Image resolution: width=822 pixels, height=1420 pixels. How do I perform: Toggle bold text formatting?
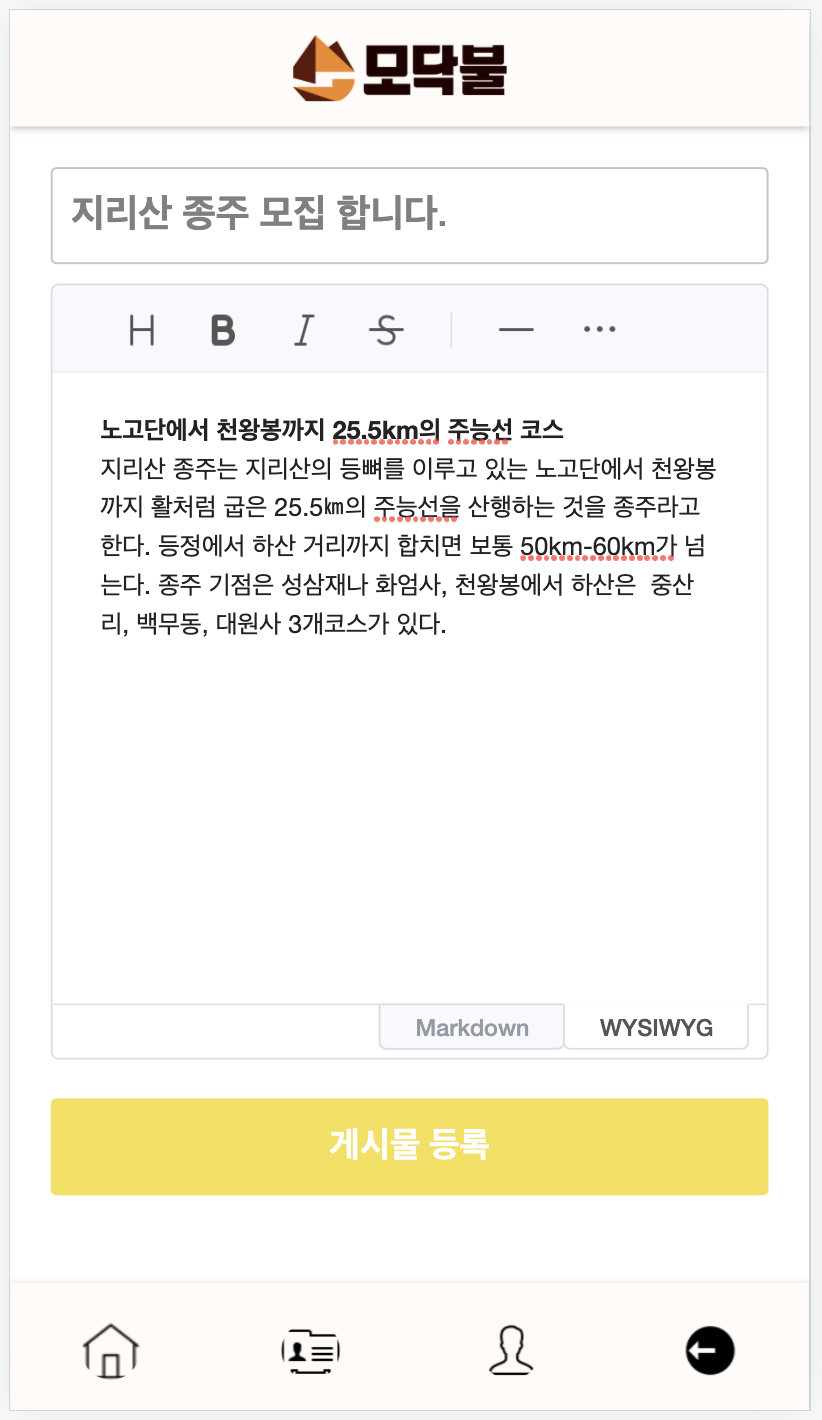click(223, 330)
